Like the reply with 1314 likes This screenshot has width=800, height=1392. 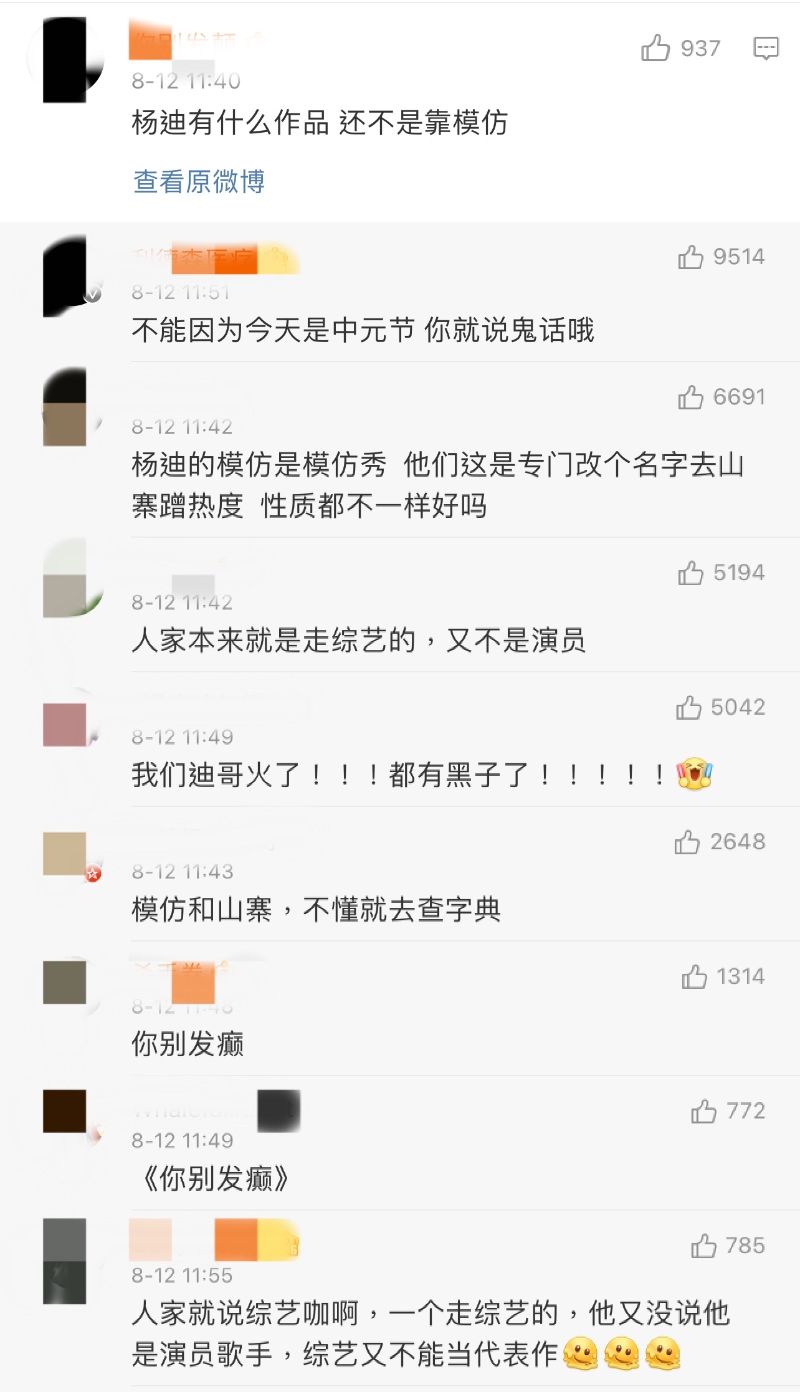click(695, 977)
